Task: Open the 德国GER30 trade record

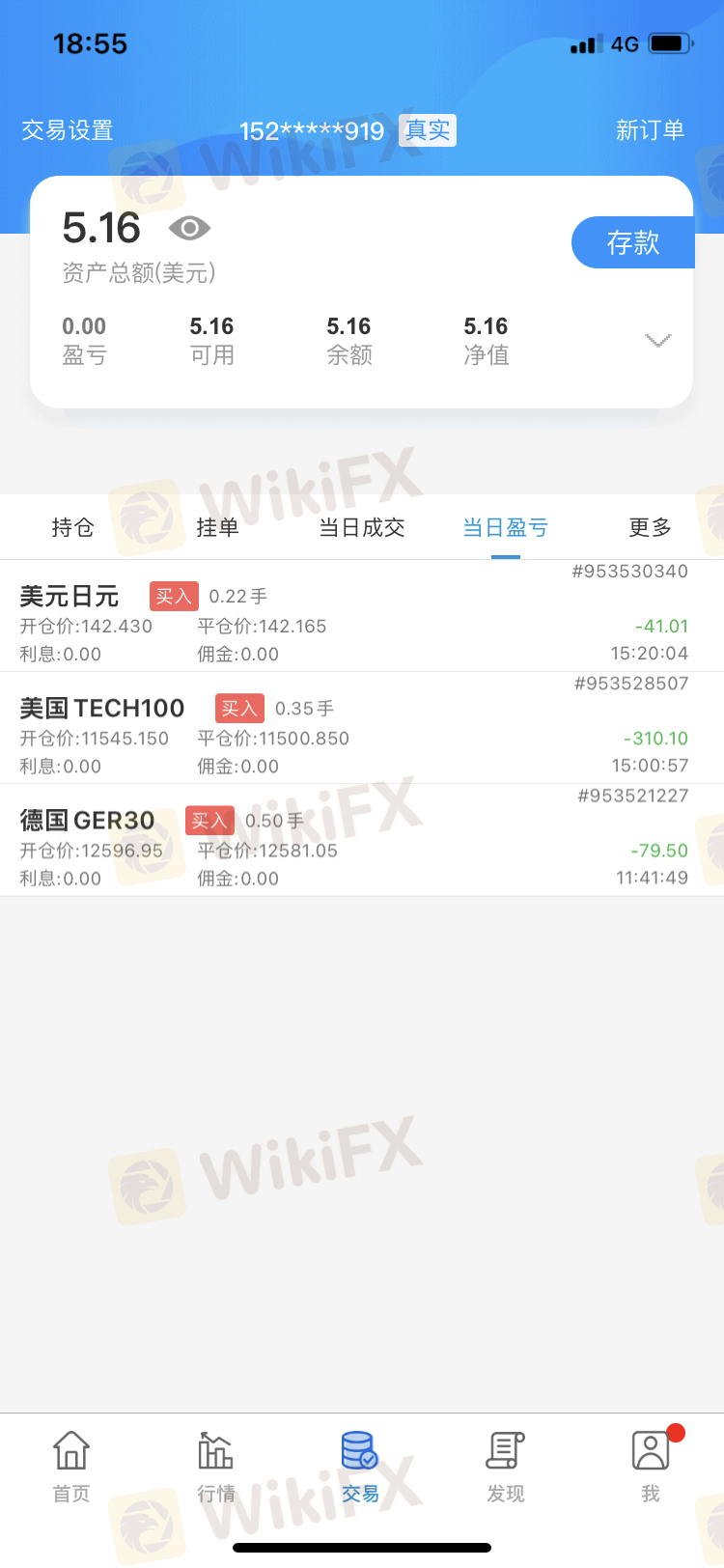Action: 362,842
